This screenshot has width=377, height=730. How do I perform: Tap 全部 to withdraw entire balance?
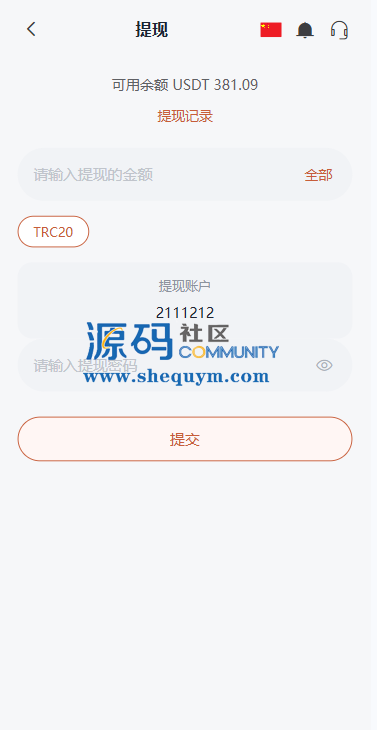pyautogui.click(x=318, y=175)
